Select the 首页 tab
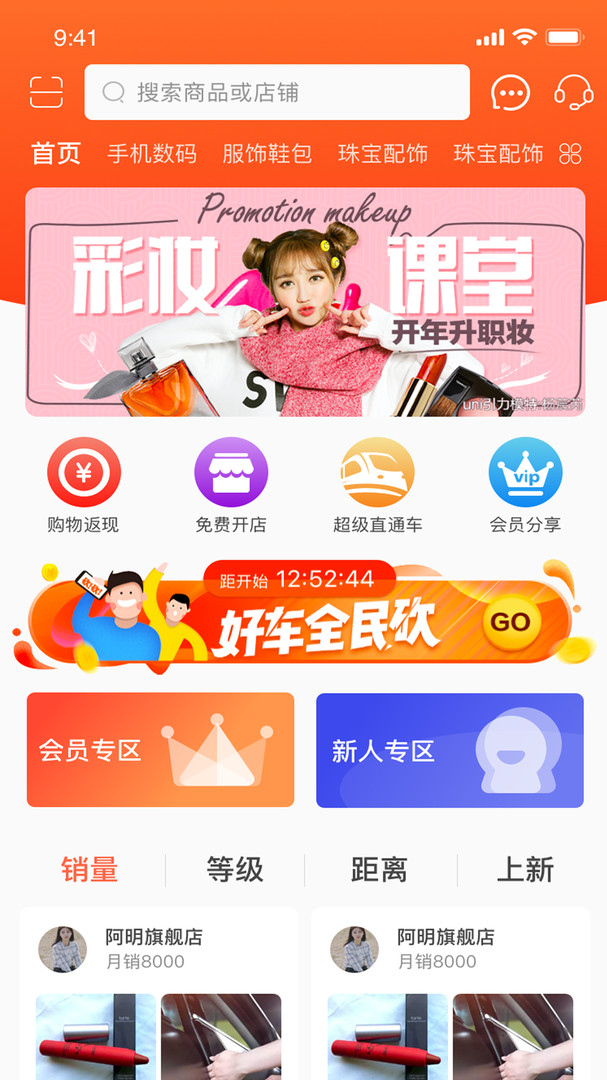The width and height of the screenshot is (607, 1080). pos(56,154)
